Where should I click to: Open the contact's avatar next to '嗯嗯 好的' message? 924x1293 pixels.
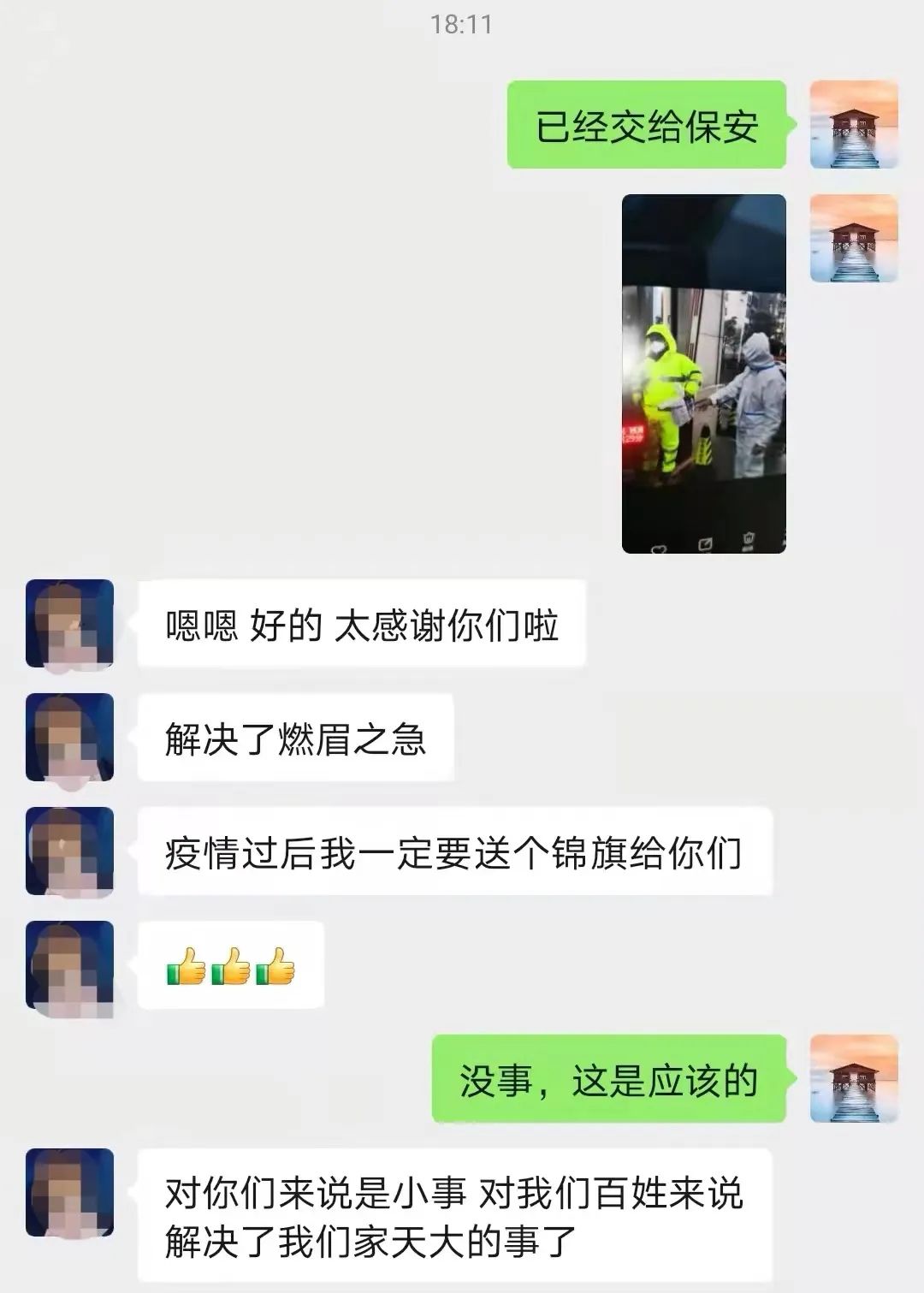coord(68,624)
